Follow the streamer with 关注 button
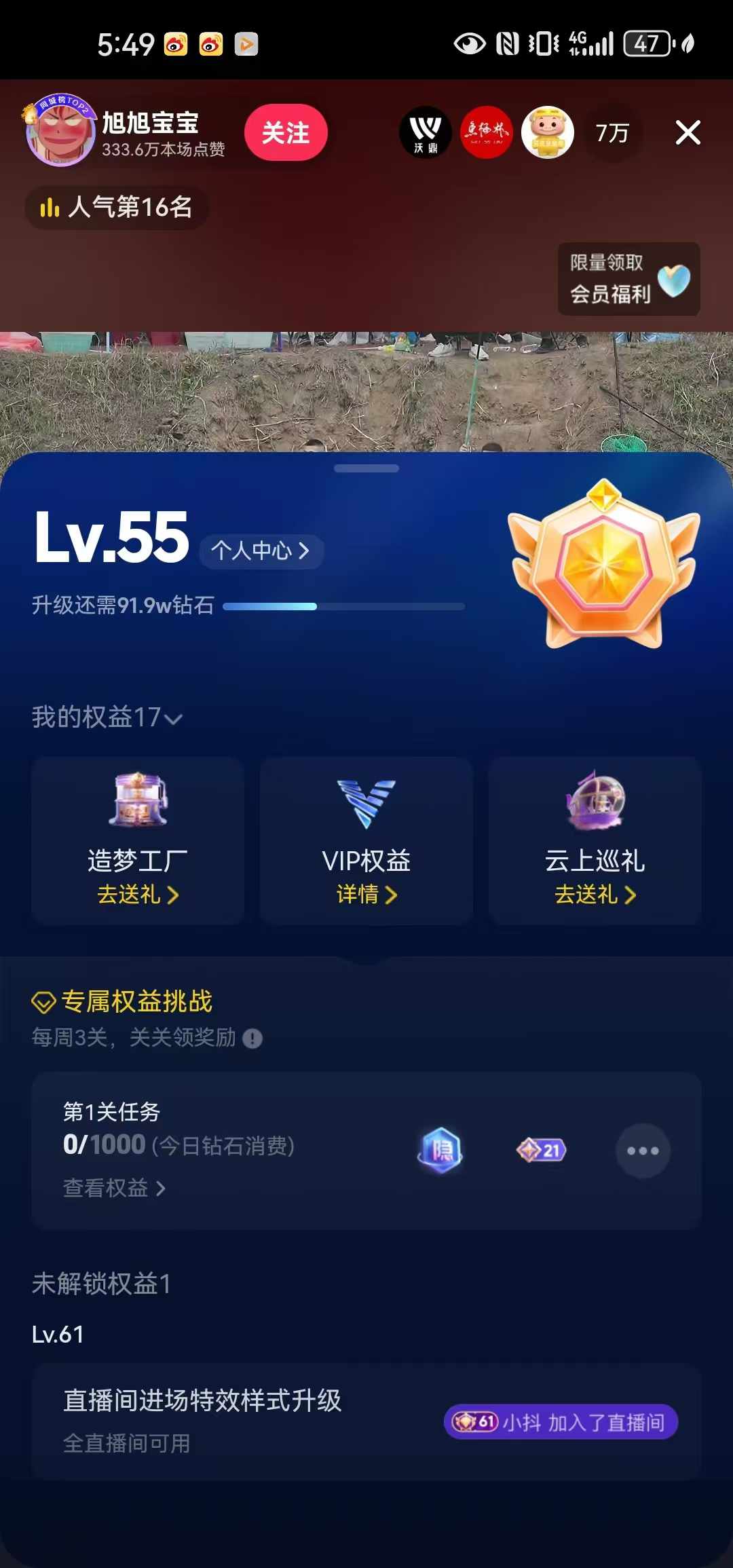This screenshot has height=1568, width=733. click(286, 133)
